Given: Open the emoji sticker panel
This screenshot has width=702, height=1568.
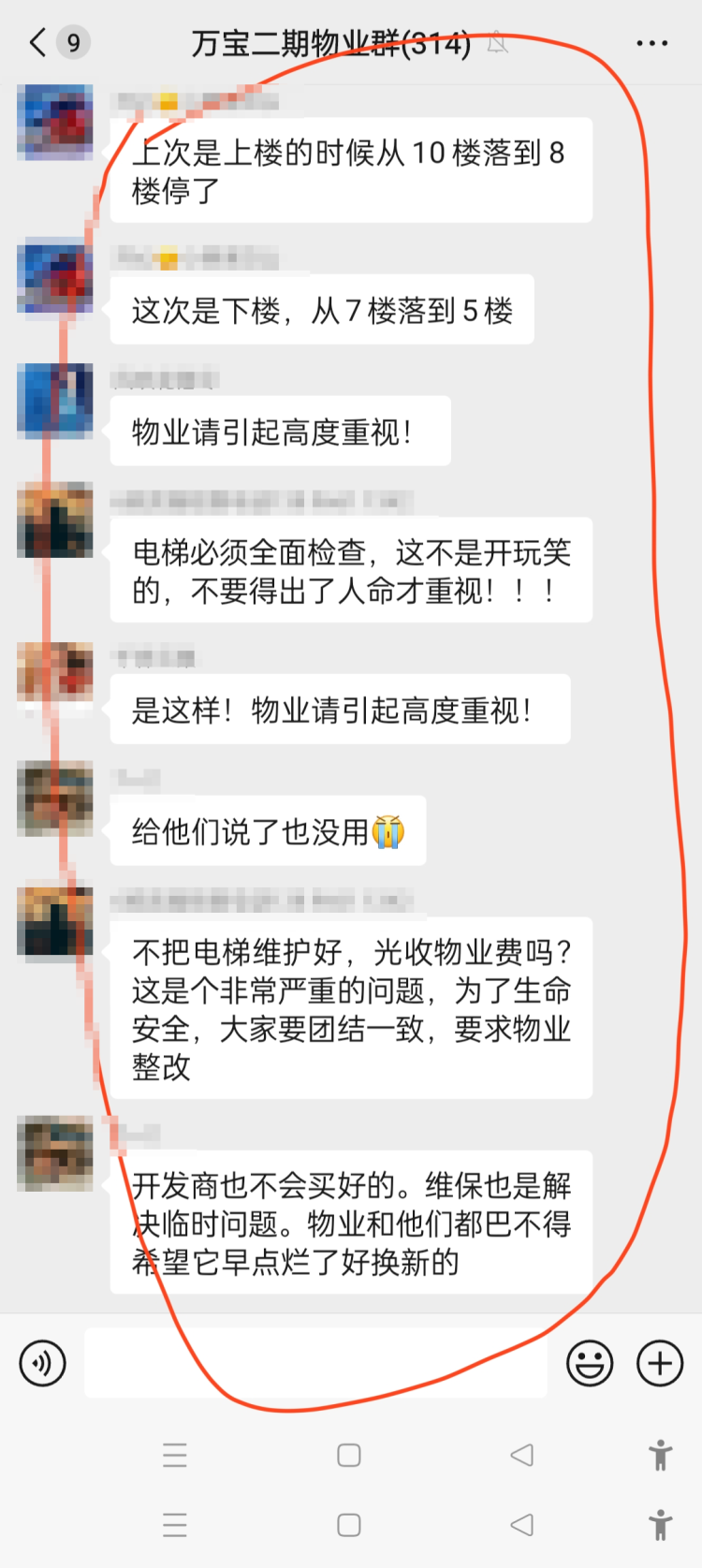Looking at the screenshot, I should coord(590,1363).
